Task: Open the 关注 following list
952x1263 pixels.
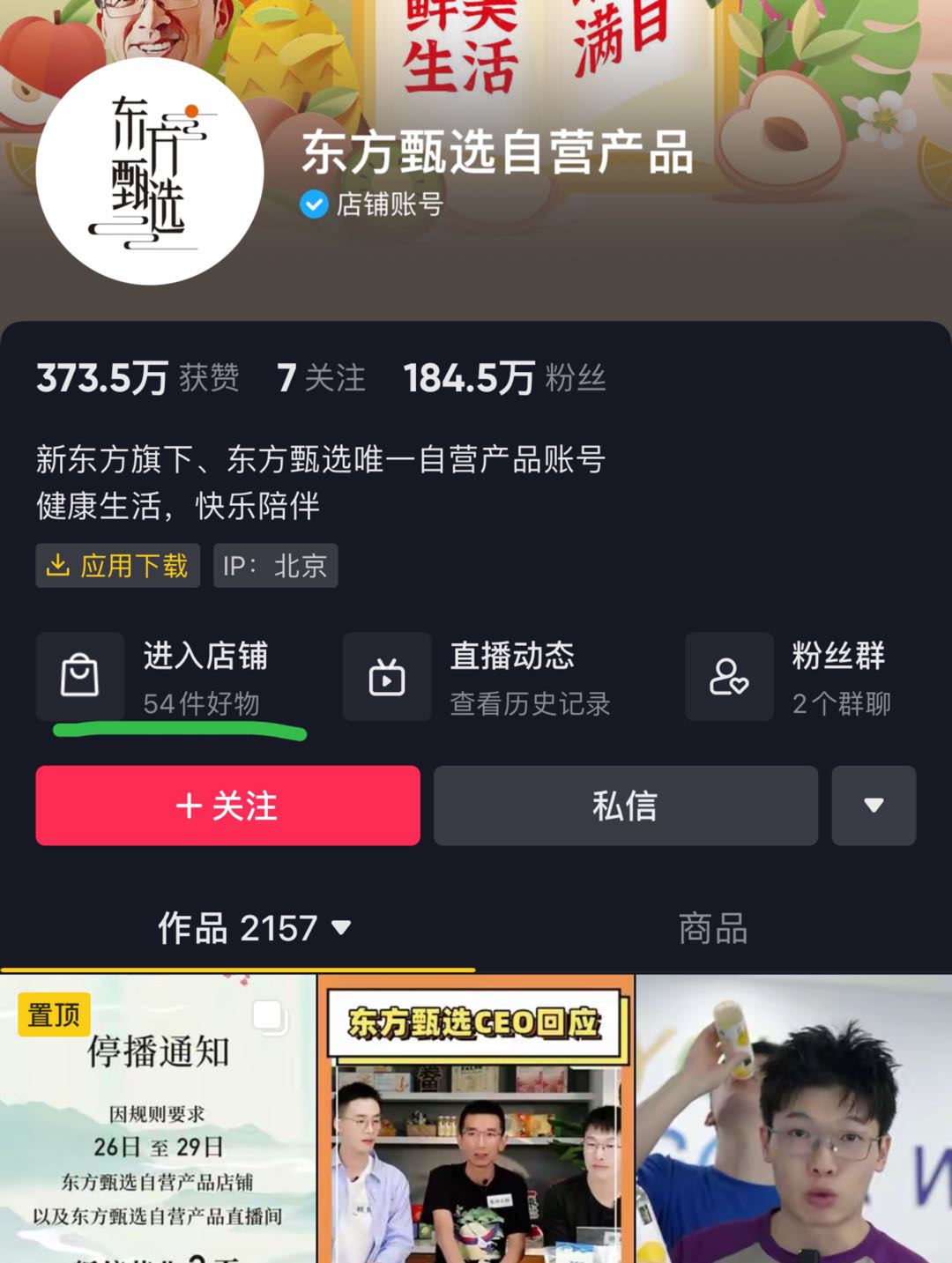Action: (x=321, y=378)
